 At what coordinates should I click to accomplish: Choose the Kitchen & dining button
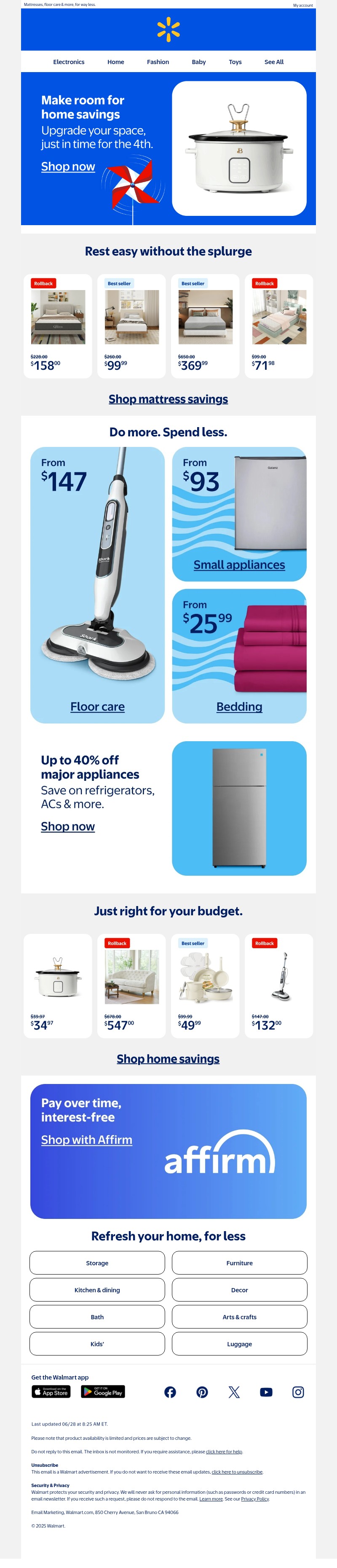tap(97, 1290)
